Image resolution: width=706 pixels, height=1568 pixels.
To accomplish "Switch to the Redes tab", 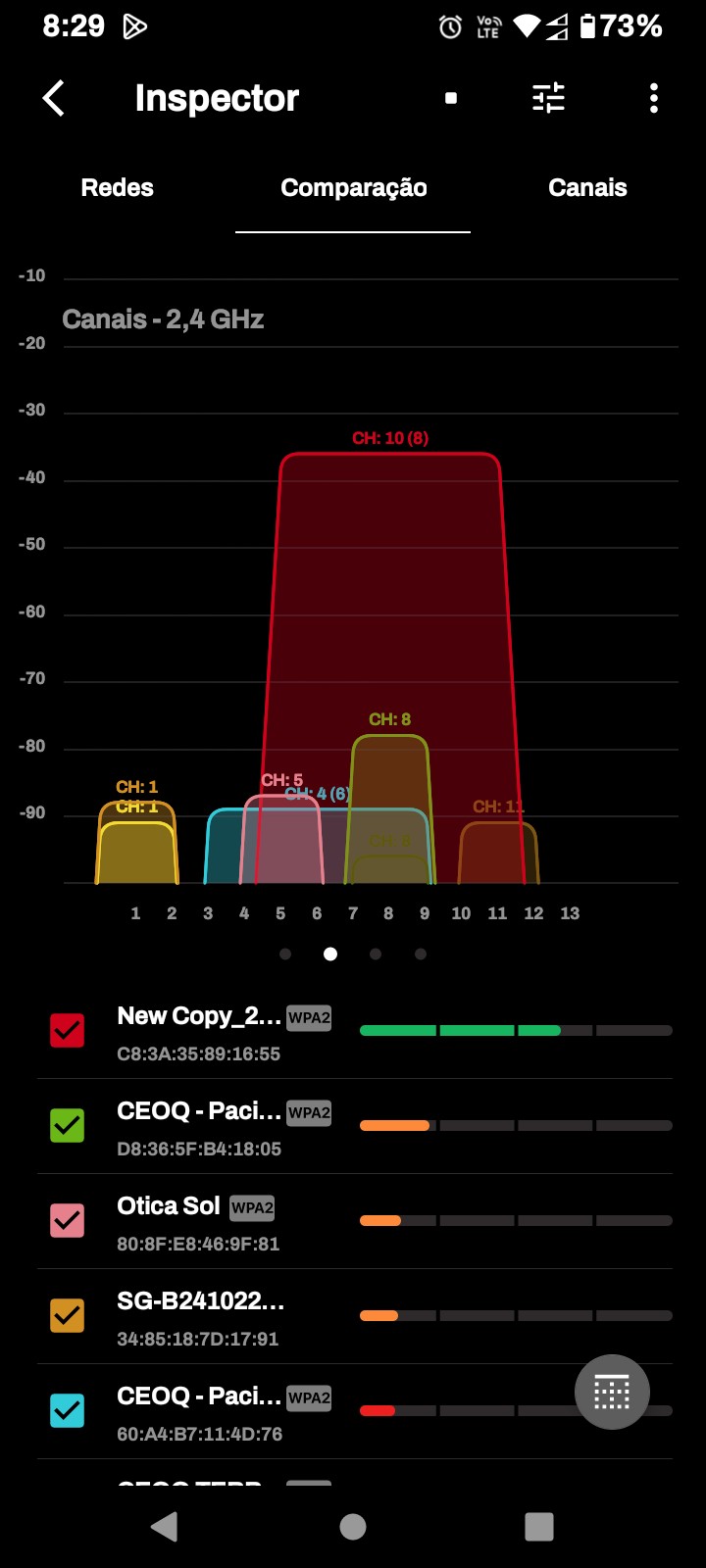I will 118,188.
